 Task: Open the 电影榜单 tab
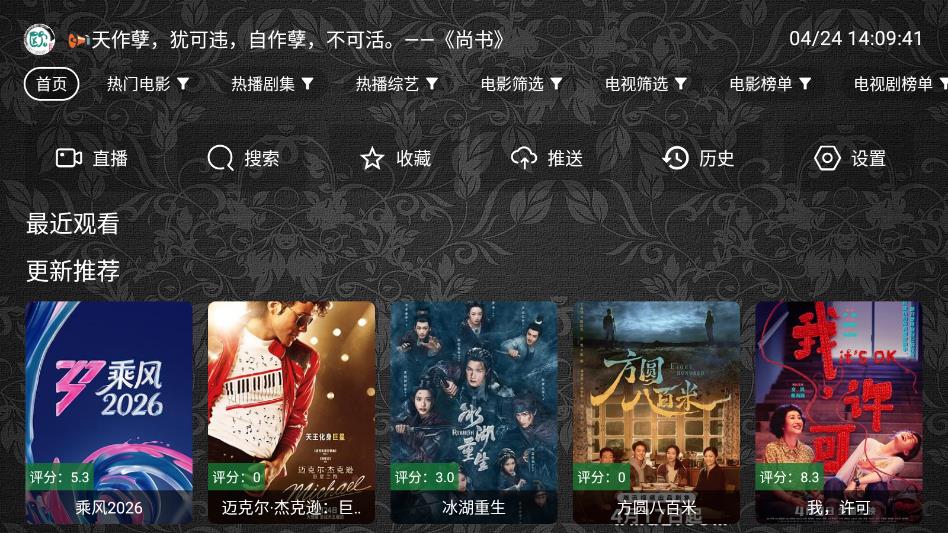pos(769,84)
